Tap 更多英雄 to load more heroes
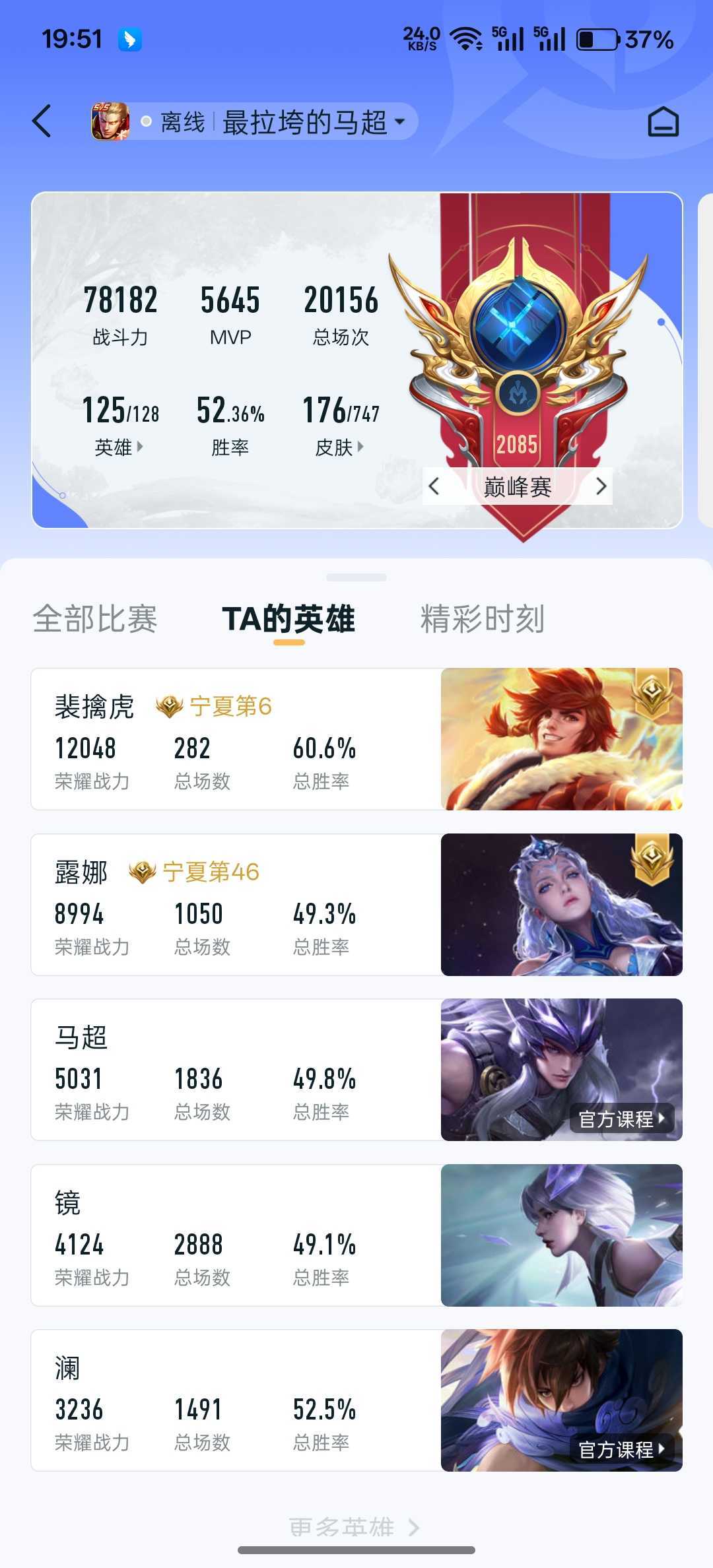The width and height of the screenshot is (713, 1568). 353,1526
